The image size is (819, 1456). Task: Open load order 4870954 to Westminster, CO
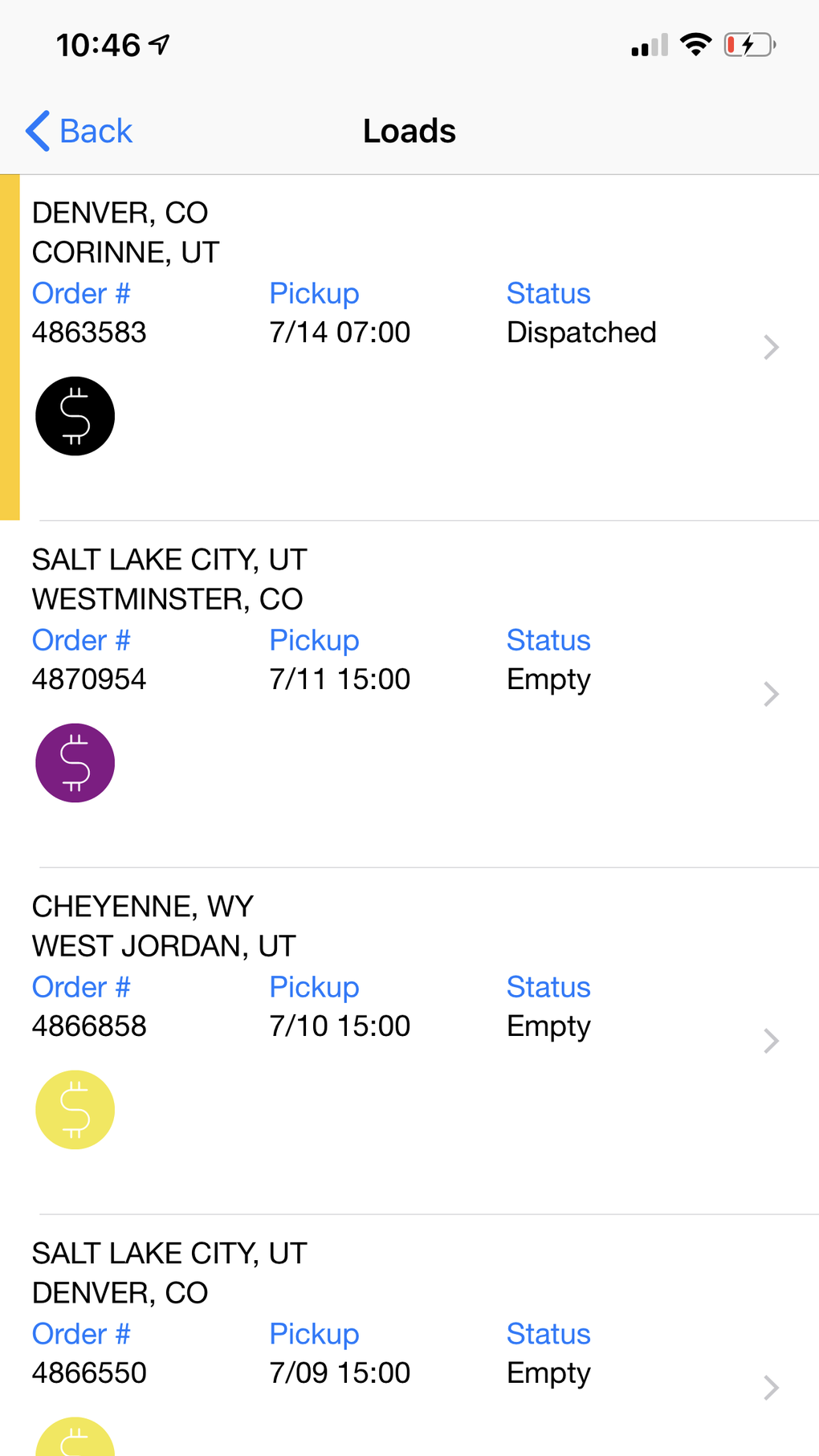coord(409,695)
